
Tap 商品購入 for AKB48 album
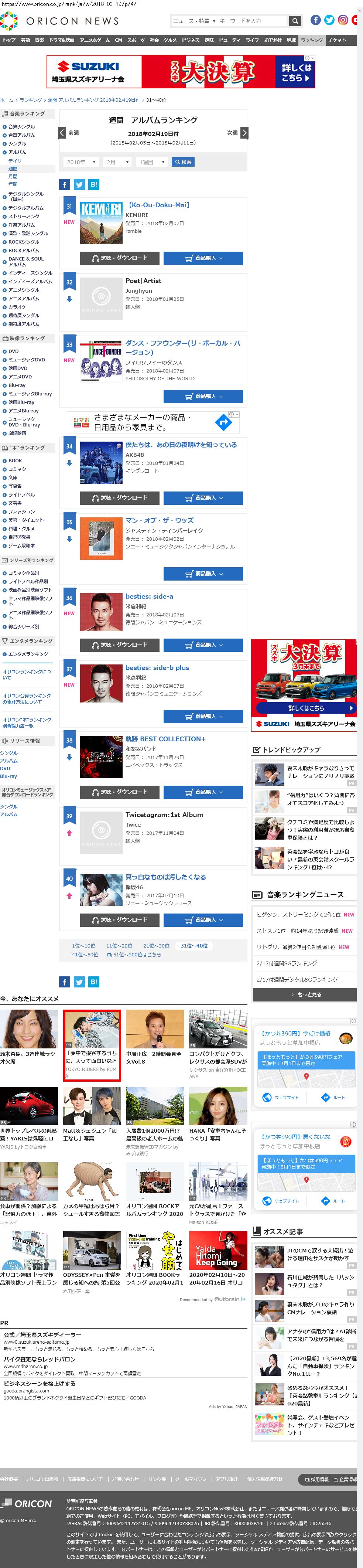203,497
